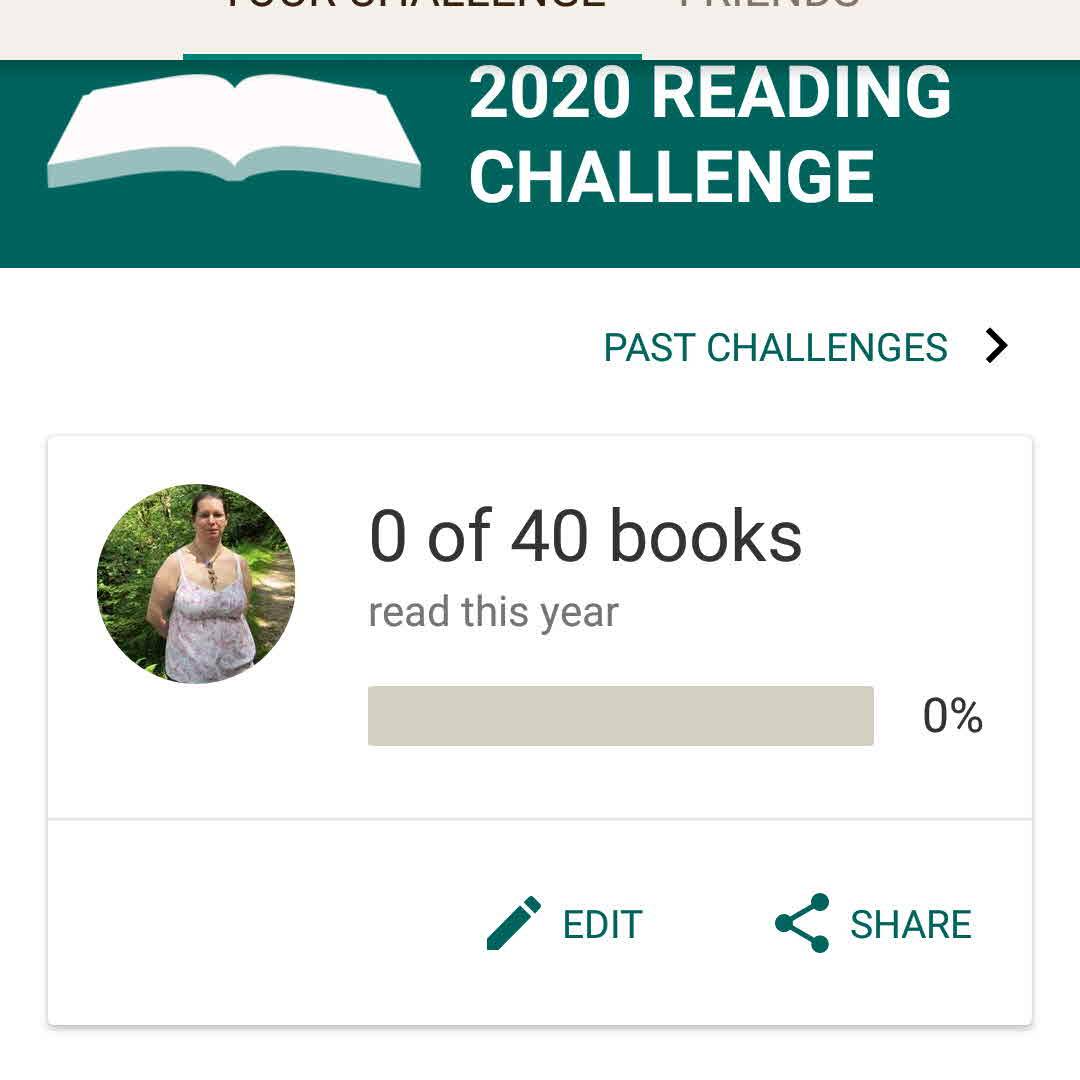Share the reading challenge
Viewport: 1080px width, 1080px height.
[x=873, y=924]
